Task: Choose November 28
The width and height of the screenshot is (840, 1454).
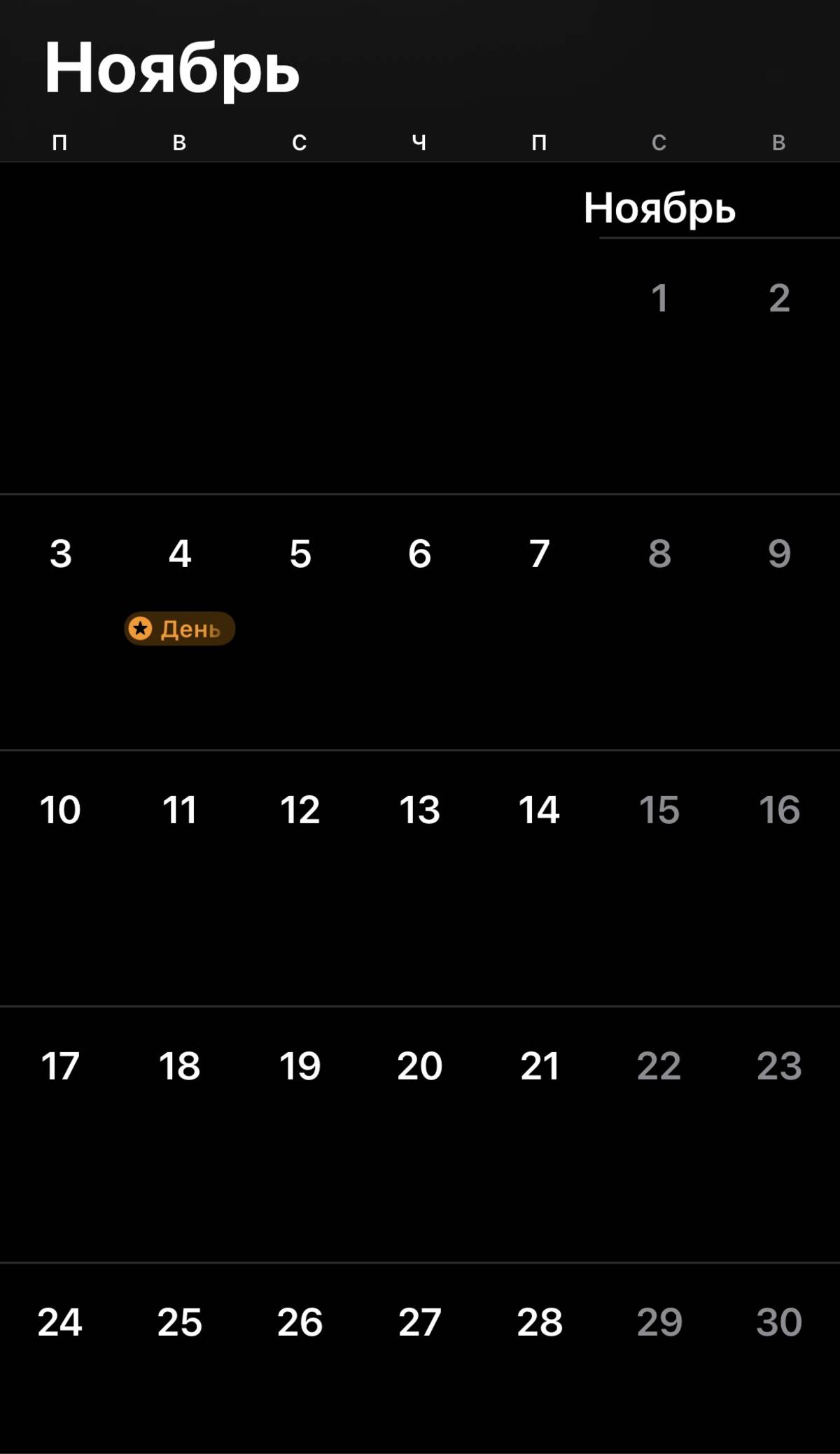Action: (539, 1322)
